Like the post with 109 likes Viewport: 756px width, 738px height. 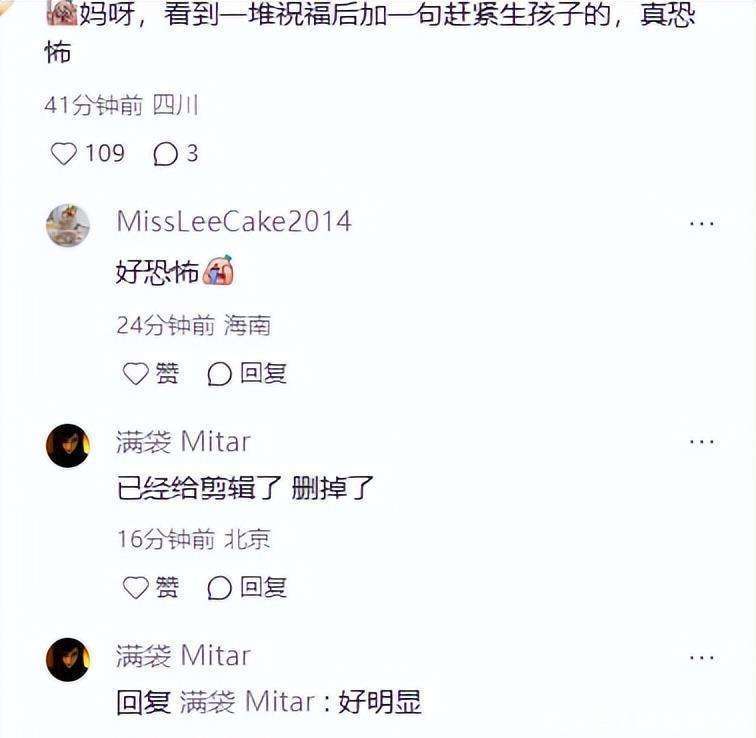click(x=64, y=154)
